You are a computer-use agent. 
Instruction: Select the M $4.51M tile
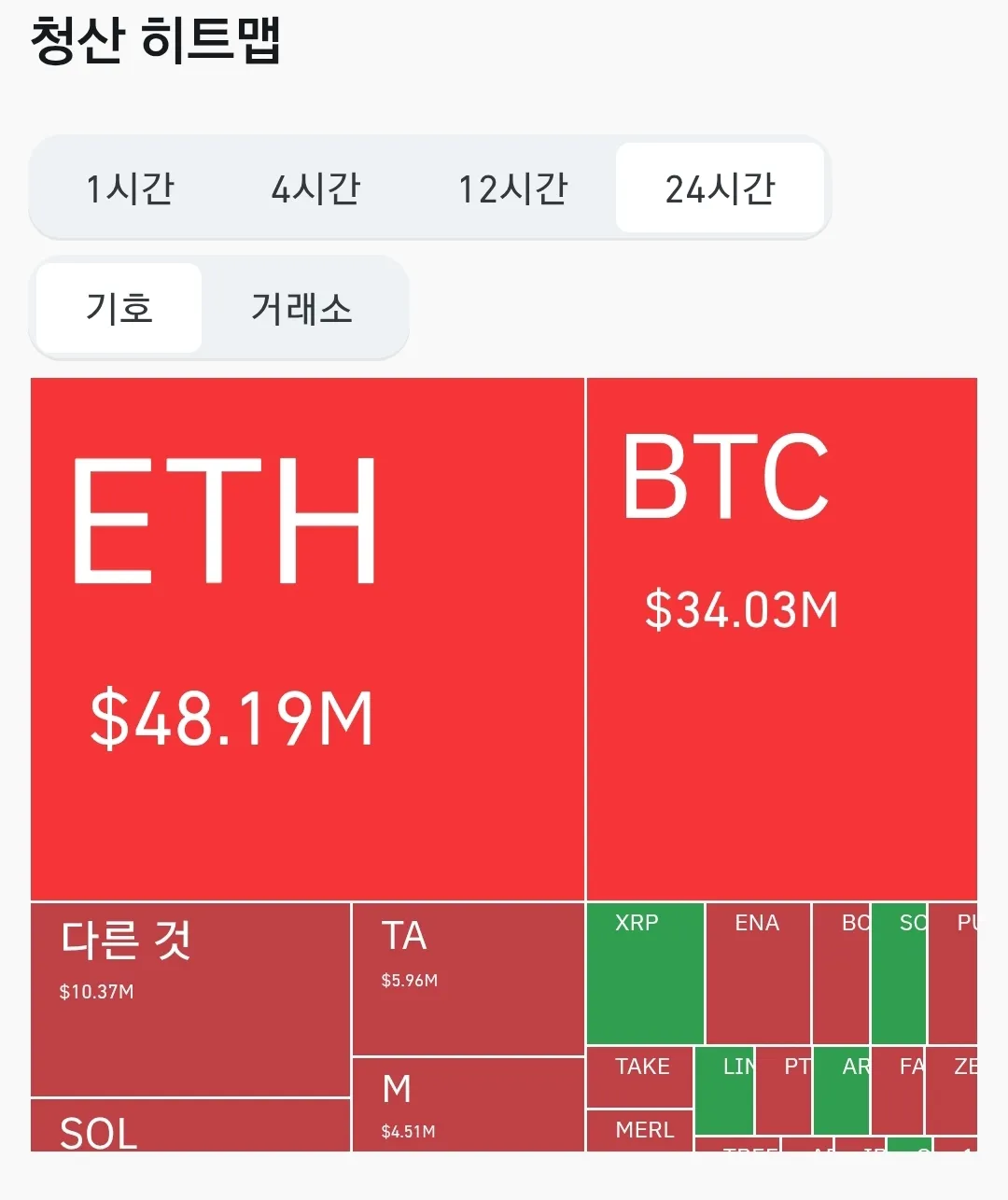[x=468, y=1105]
